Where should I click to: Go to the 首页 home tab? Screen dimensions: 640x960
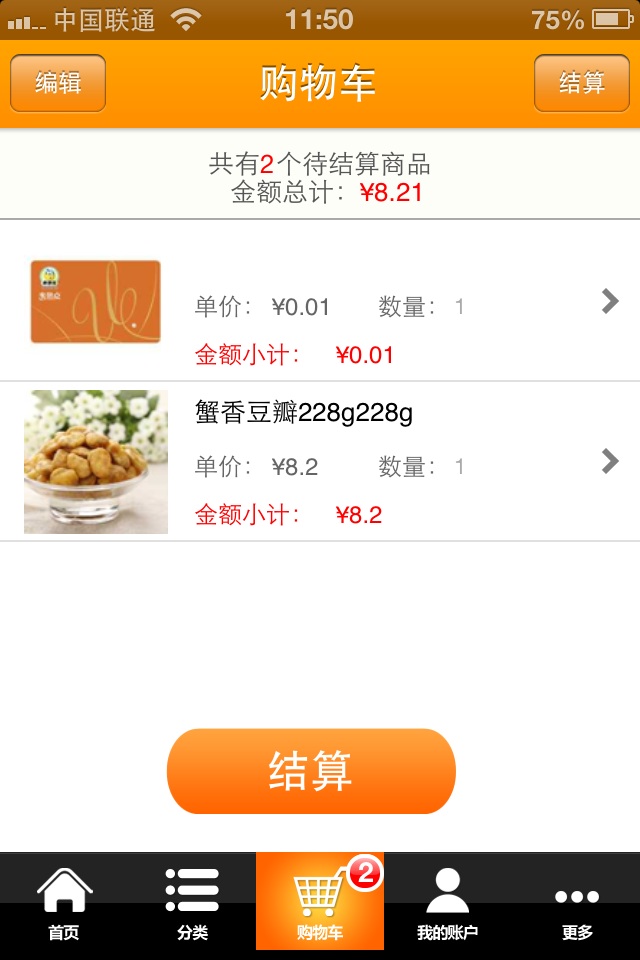pos(64,903)
